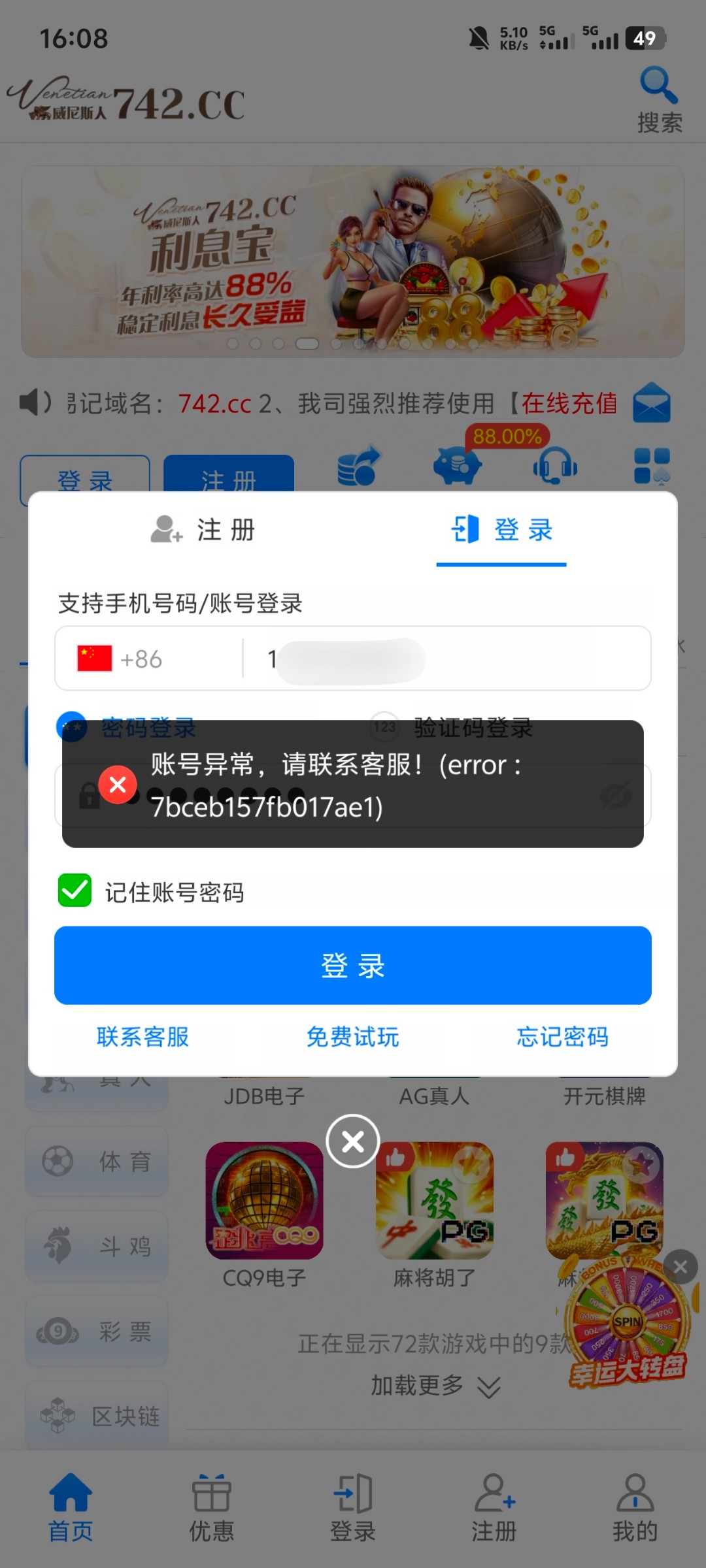Open the mail envelope icon

pyautogui.click(x=651, y=403)
